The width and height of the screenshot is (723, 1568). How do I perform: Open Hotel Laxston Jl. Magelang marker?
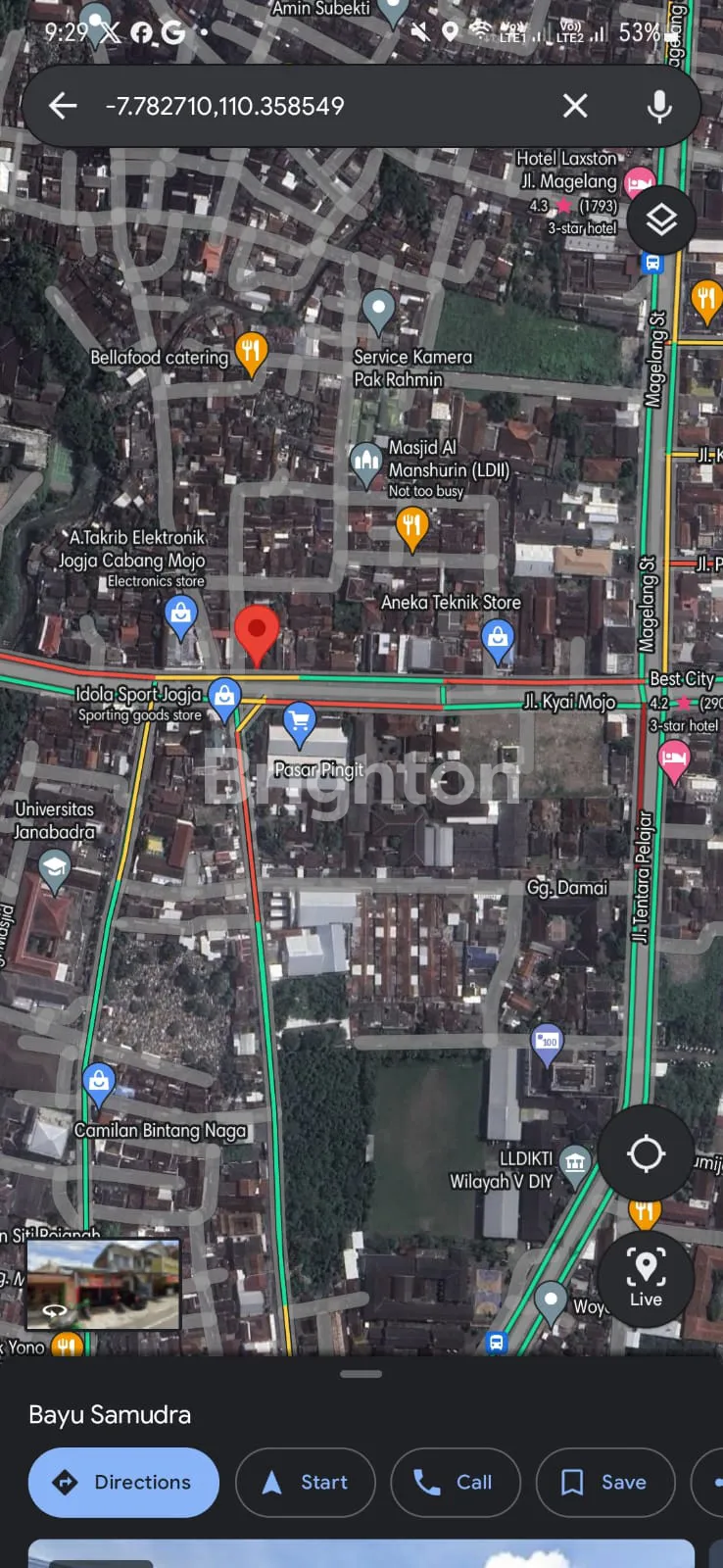pos(640,182)
